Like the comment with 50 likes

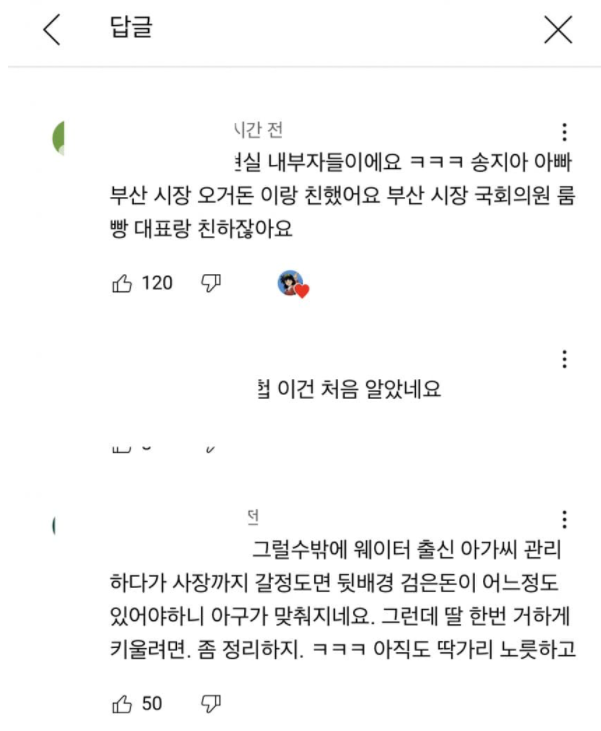click(x=122, y=704)
